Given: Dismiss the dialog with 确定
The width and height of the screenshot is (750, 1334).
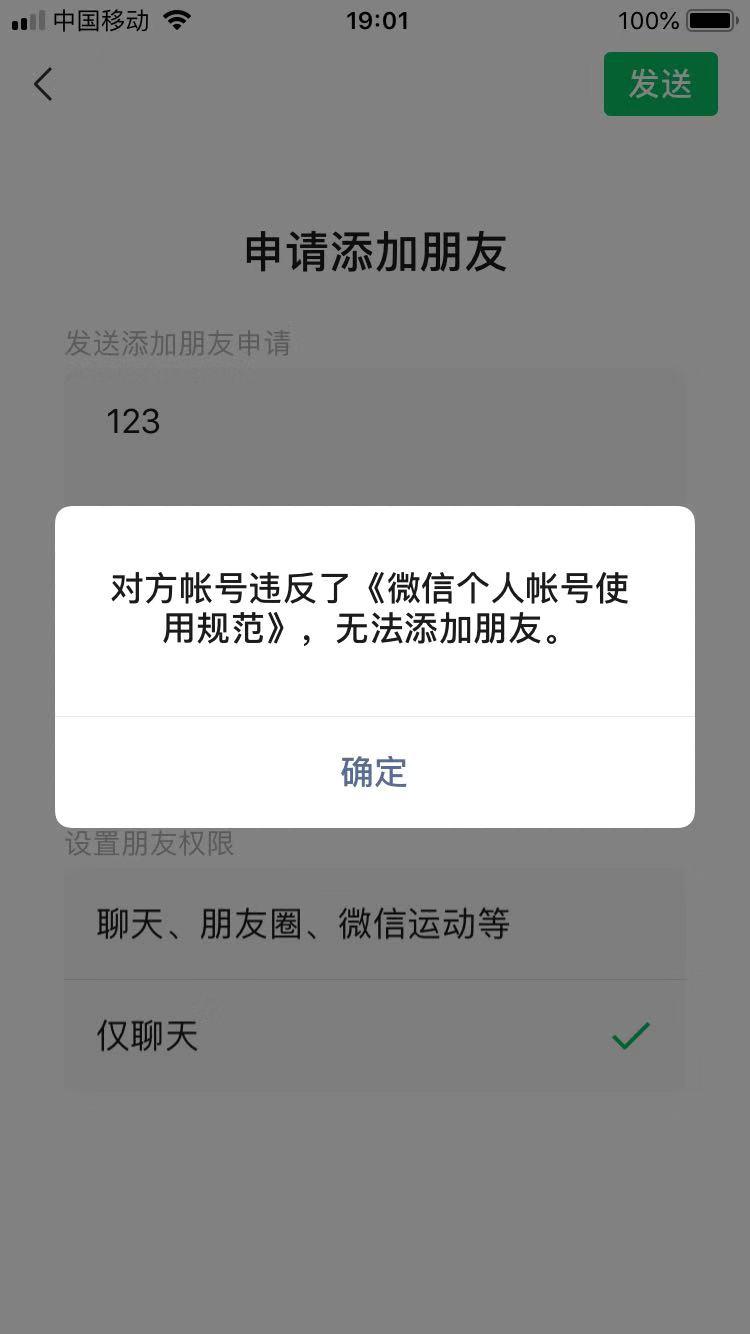Looking at the screenshot, I should click(374, 772).
